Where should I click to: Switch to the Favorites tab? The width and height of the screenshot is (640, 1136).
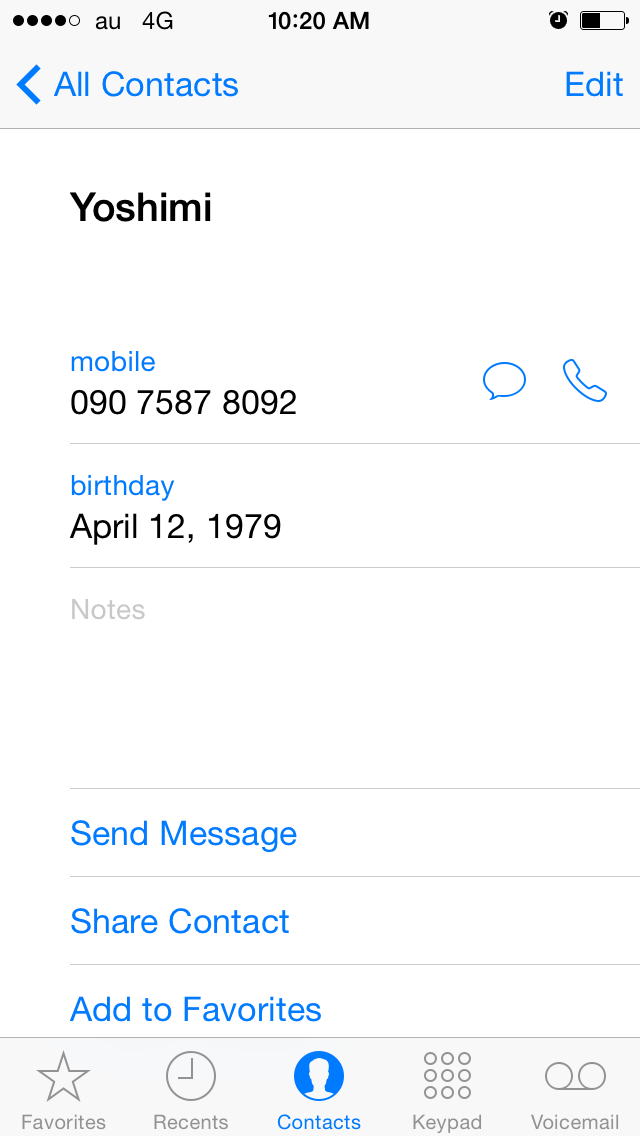[63, 1090]
